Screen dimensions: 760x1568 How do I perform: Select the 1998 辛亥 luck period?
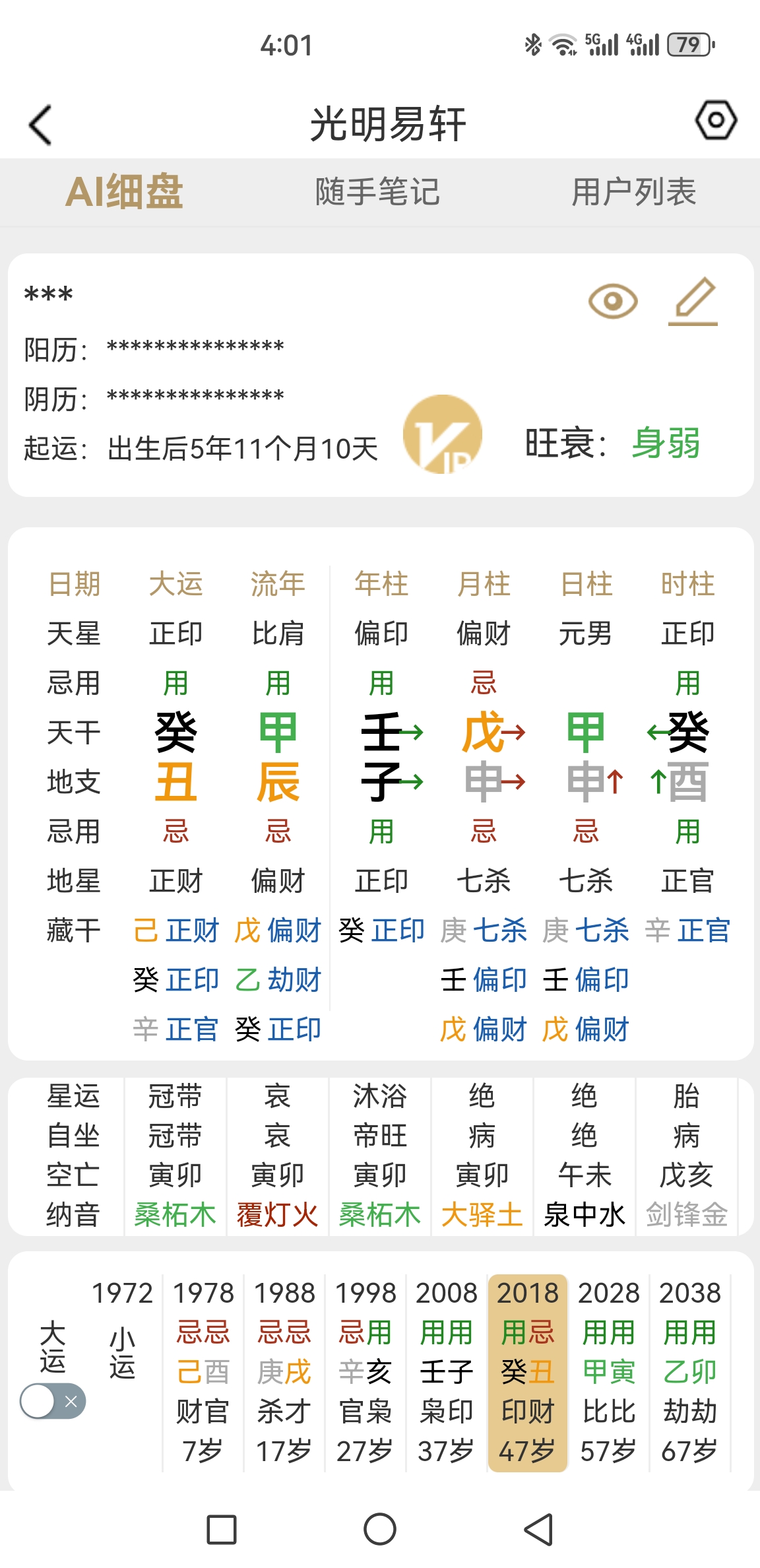click(365, 1373)
